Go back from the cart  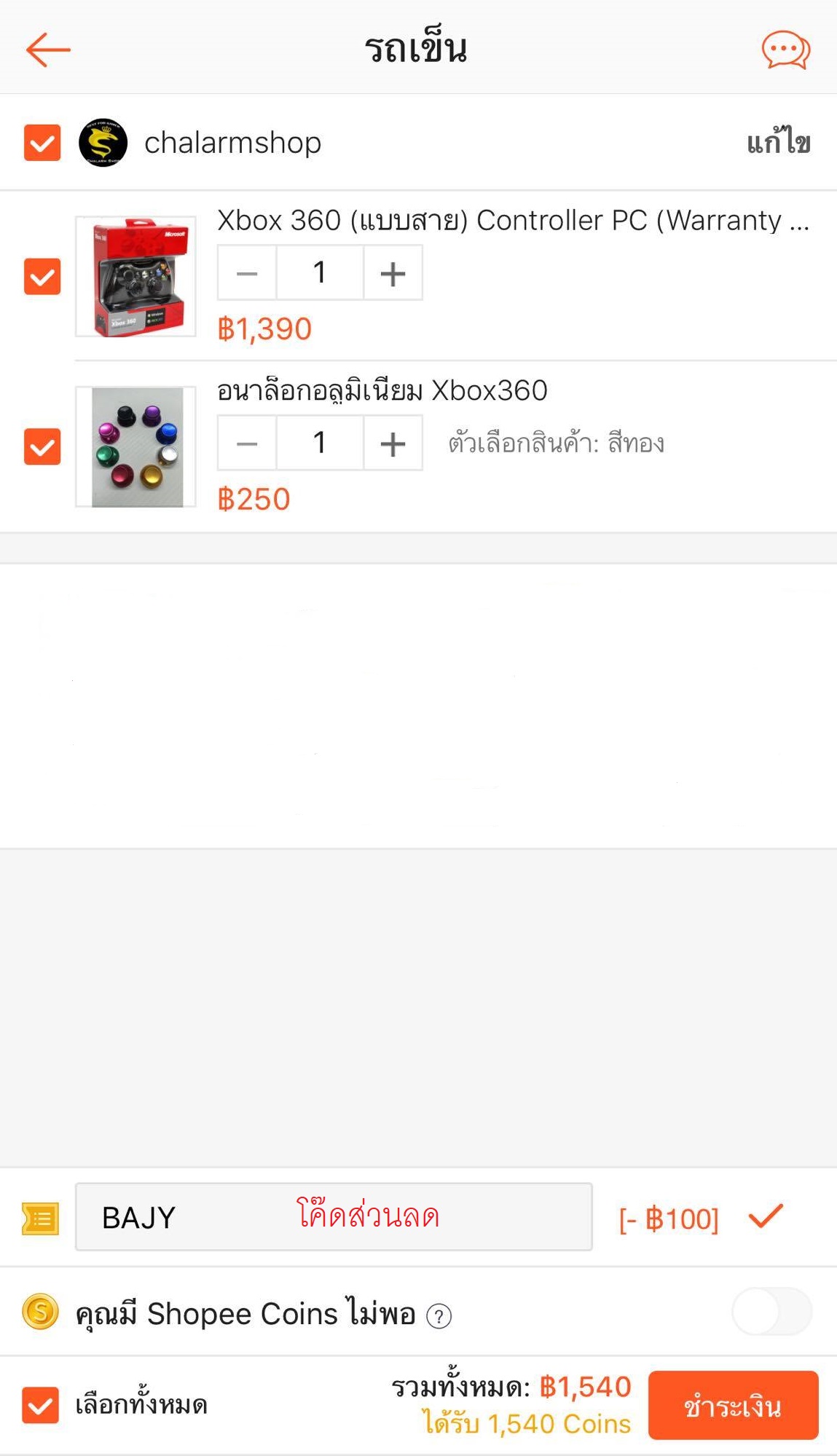[x=48, y=50]
